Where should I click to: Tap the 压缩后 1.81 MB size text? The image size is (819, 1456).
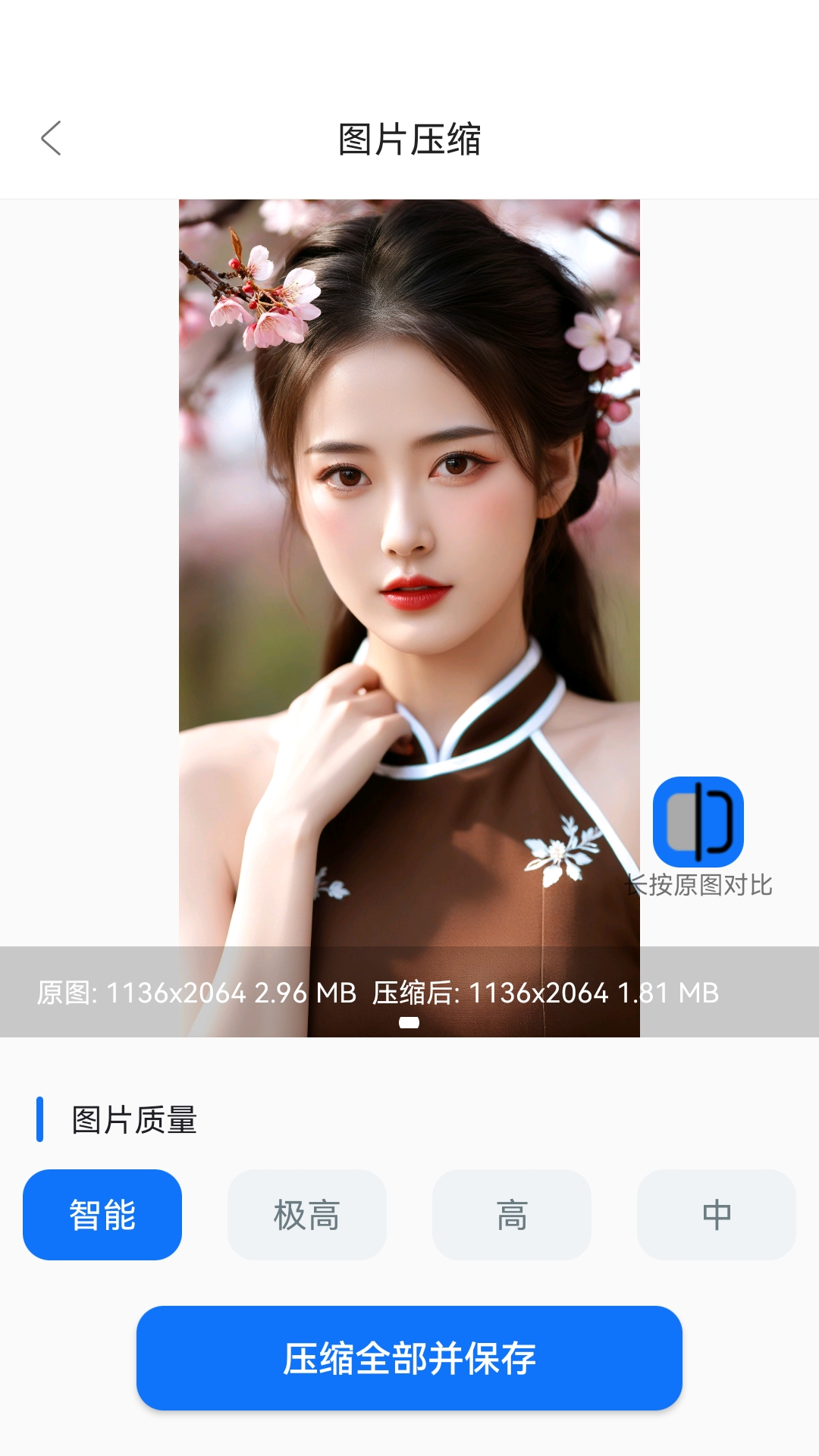(x=544, y=992)
